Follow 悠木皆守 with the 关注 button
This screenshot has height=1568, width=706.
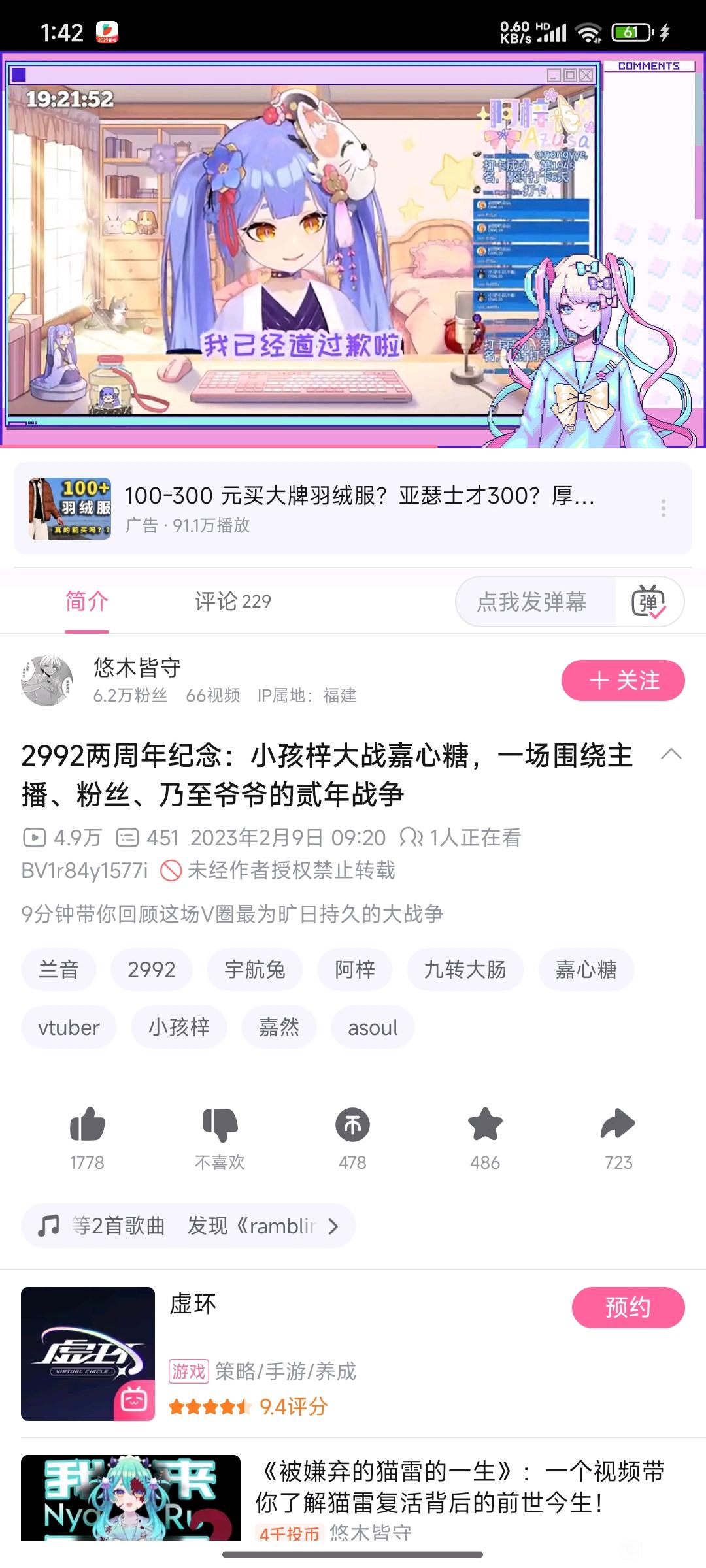pos(622,680)
